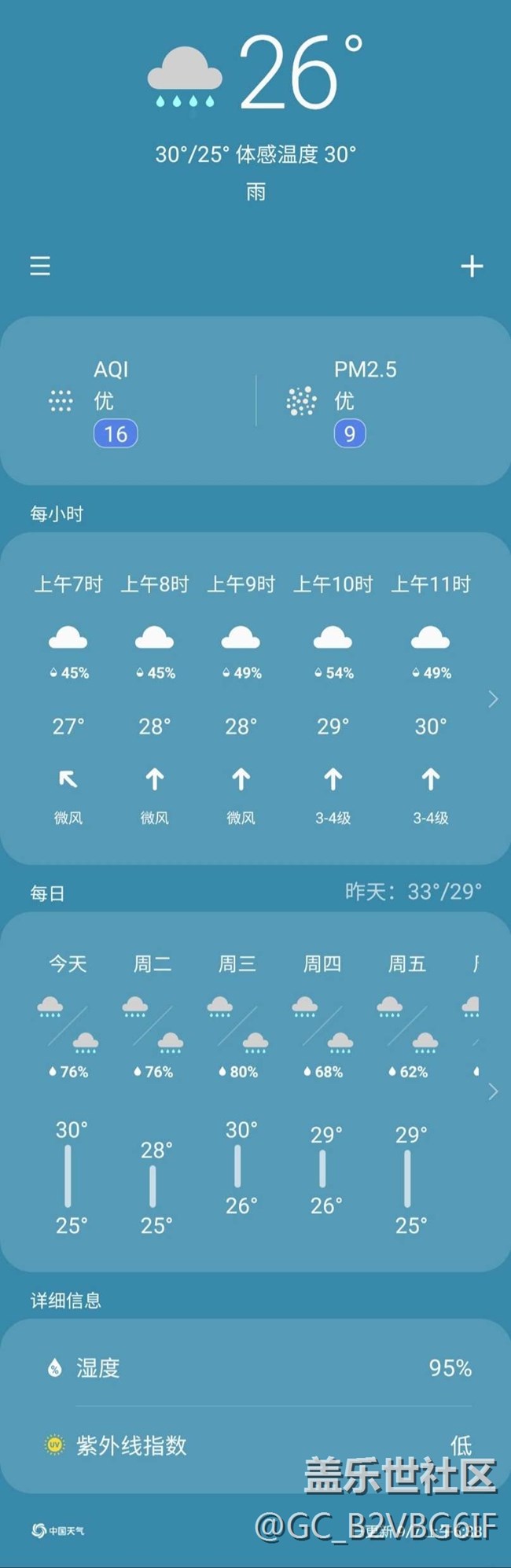The image size is (511, 1568).
Task: Expand hourly forecast with the chevron arrow
Action: click(493, 698)
